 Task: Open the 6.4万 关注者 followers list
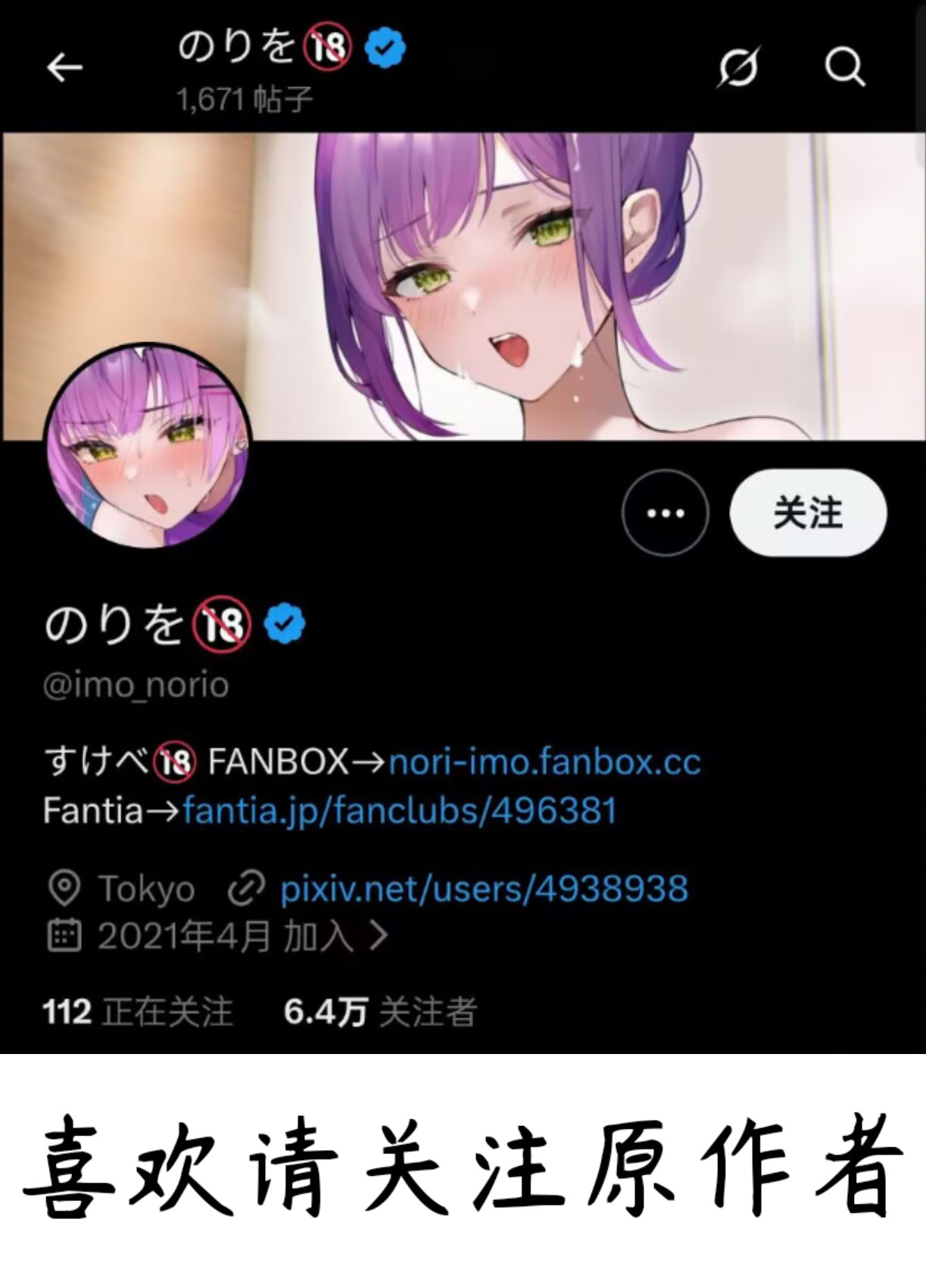tap(380, 1012)
